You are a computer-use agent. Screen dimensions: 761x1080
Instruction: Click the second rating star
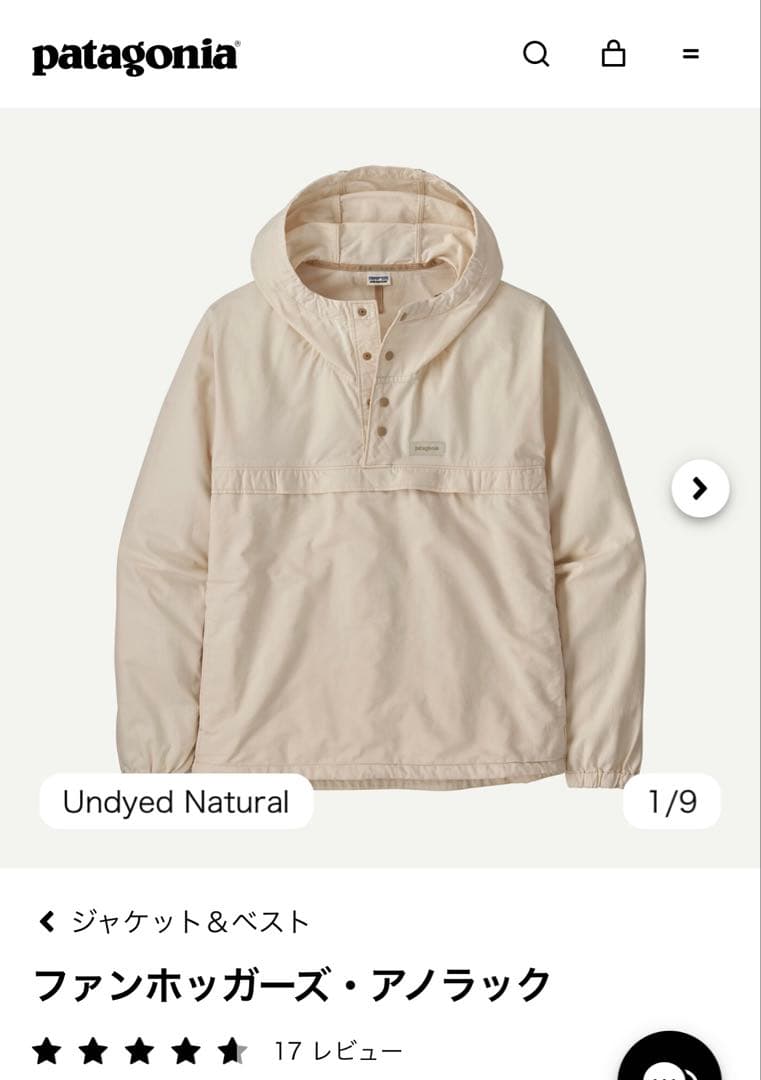pyautogui.click(x=92, y=1051)
